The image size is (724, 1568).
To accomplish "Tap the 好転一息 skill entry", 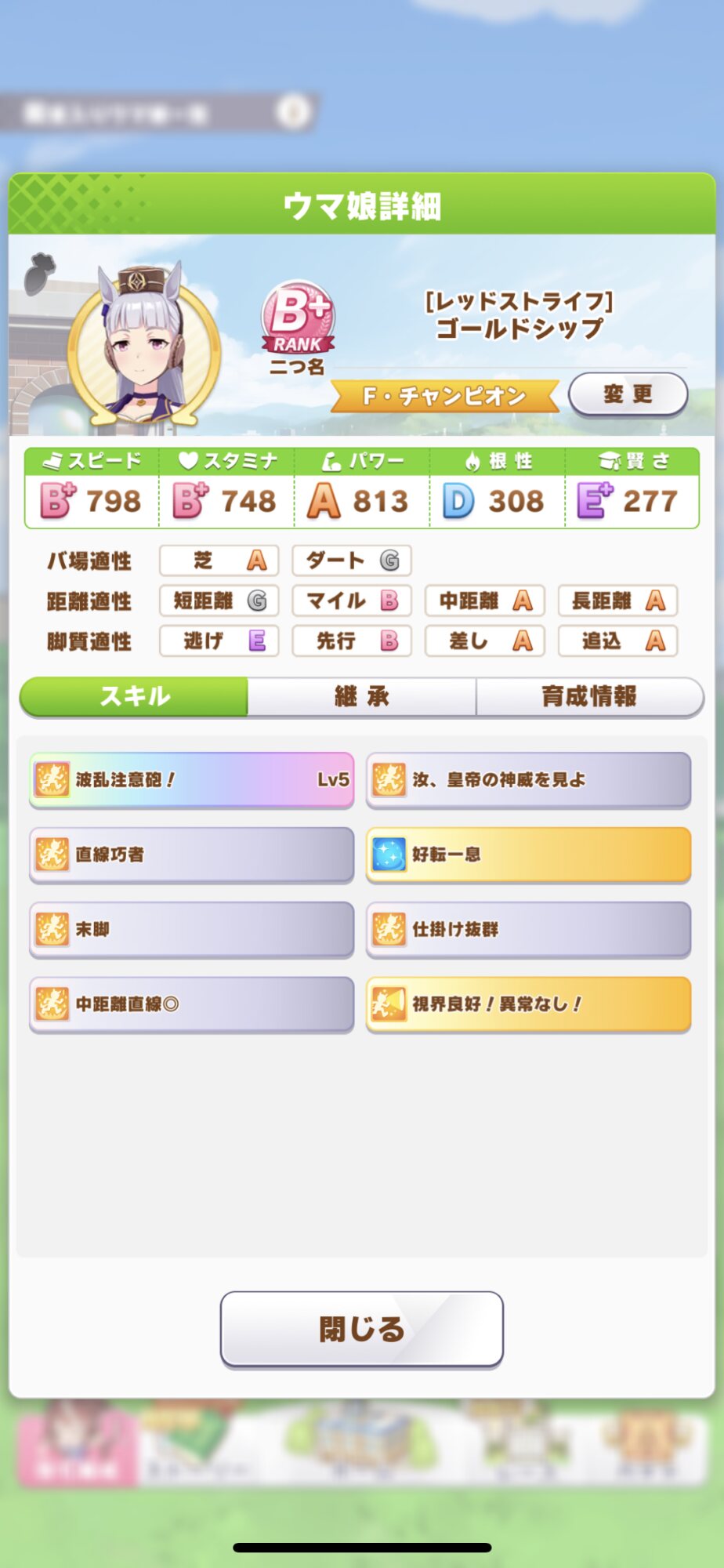I will [x=529, y=855].
